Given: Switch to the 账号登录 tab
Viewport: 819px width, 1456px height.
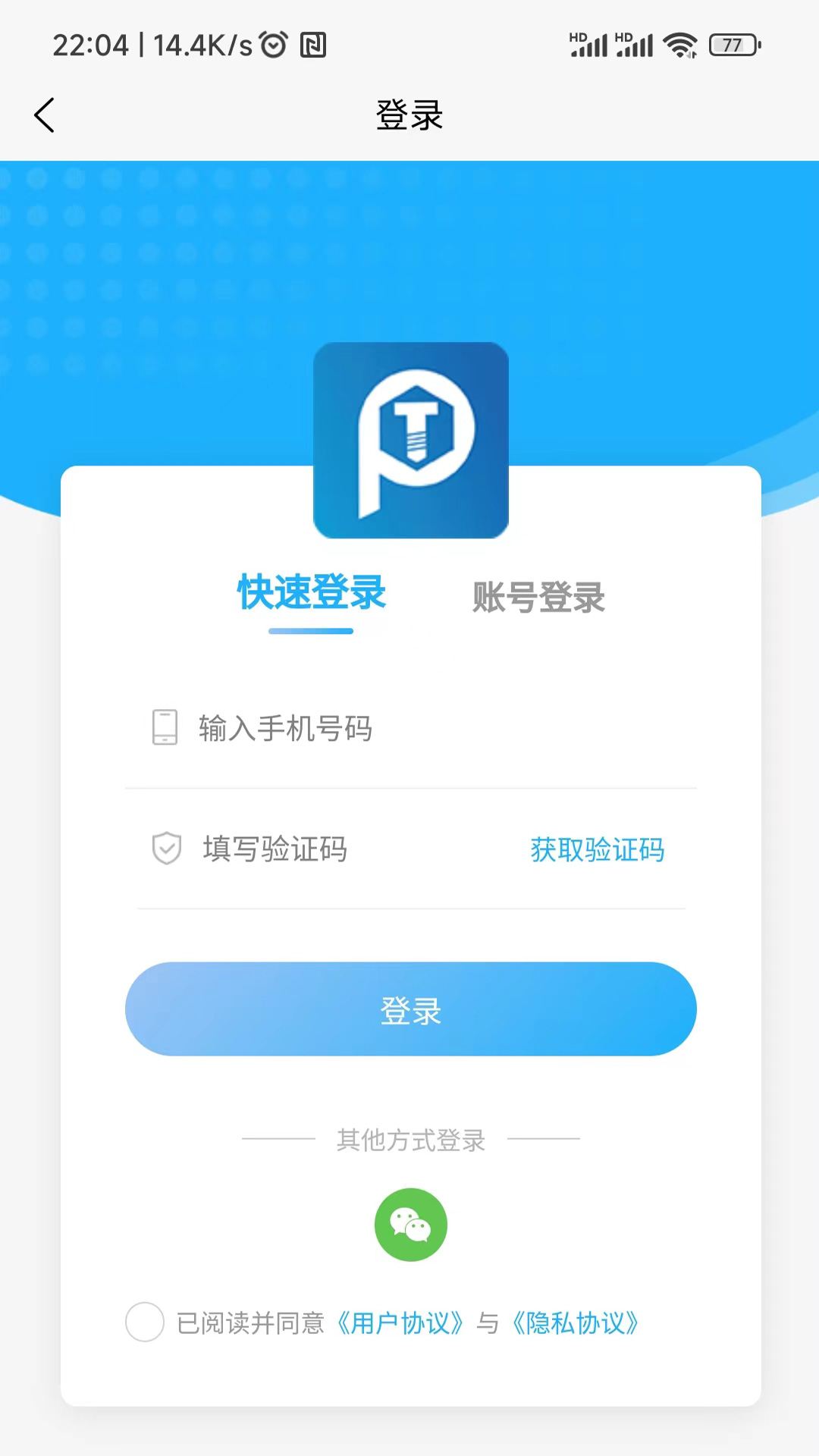Looking at the screenshot, I should tap(538, 597).
